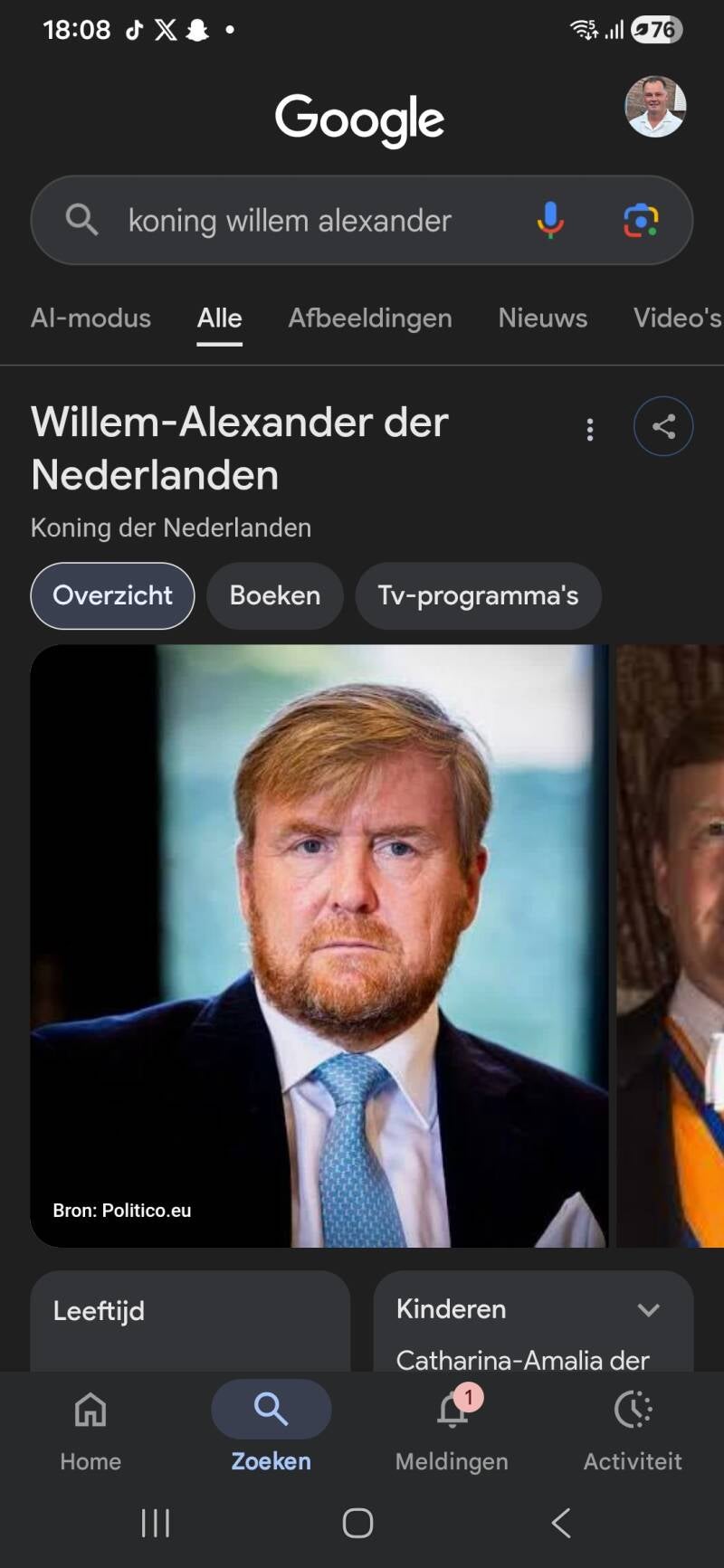This screenshot has height=1568, width=724.
Task: Go to the Home tab
Action: 90,1427
